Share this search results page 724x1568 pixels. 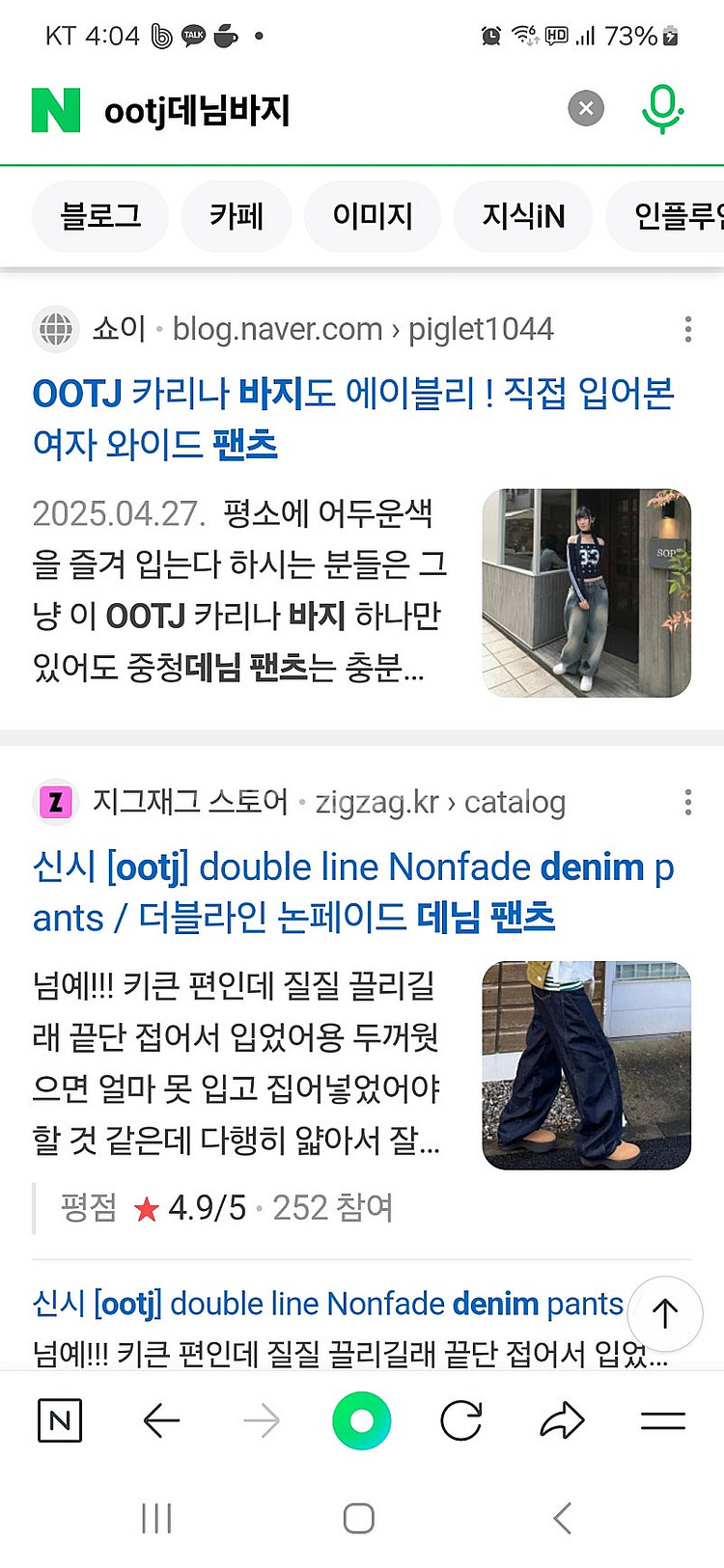point(562,1420)
